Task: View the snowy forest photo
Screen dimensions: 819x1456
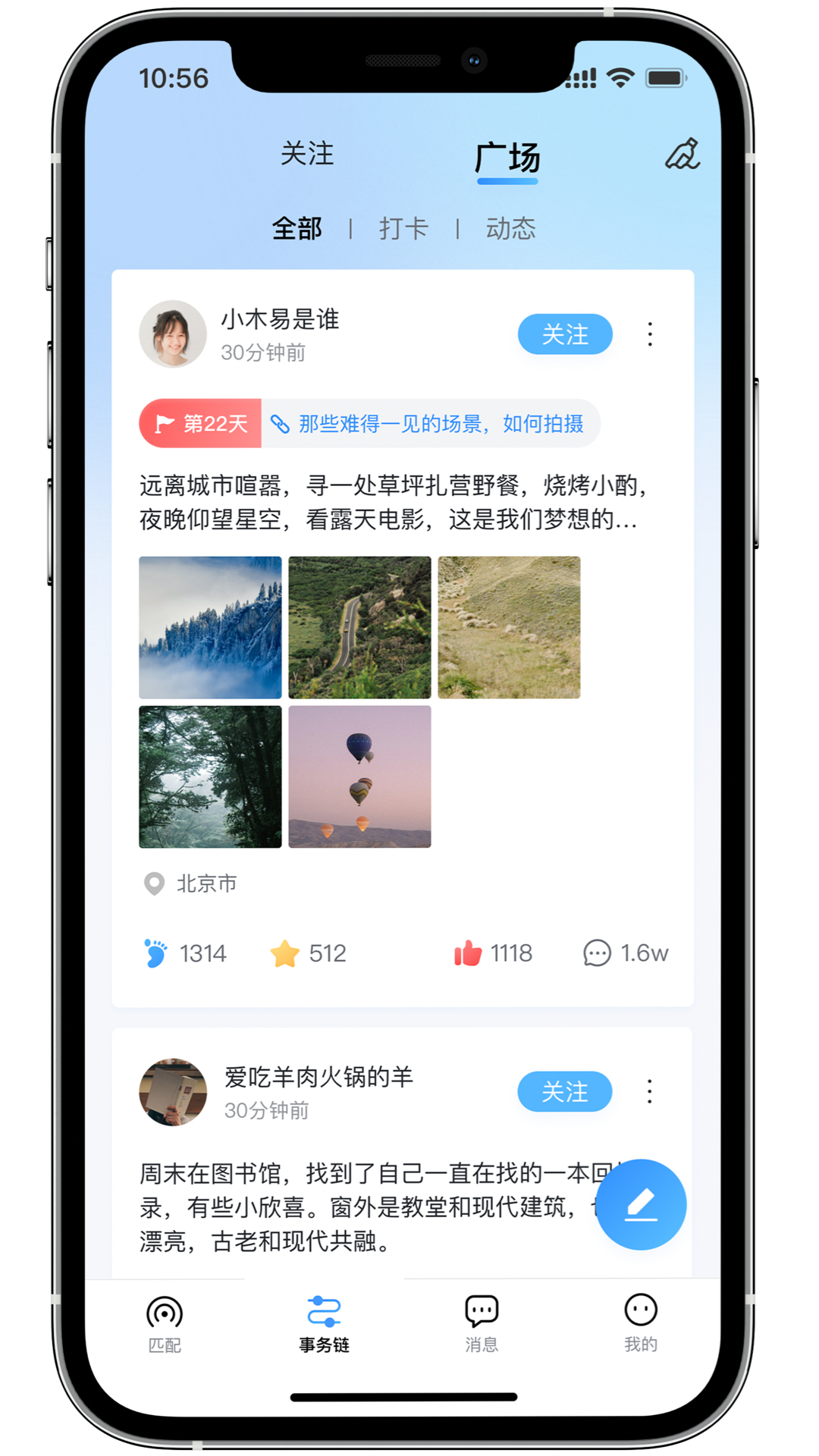Action: coord(210,627)
